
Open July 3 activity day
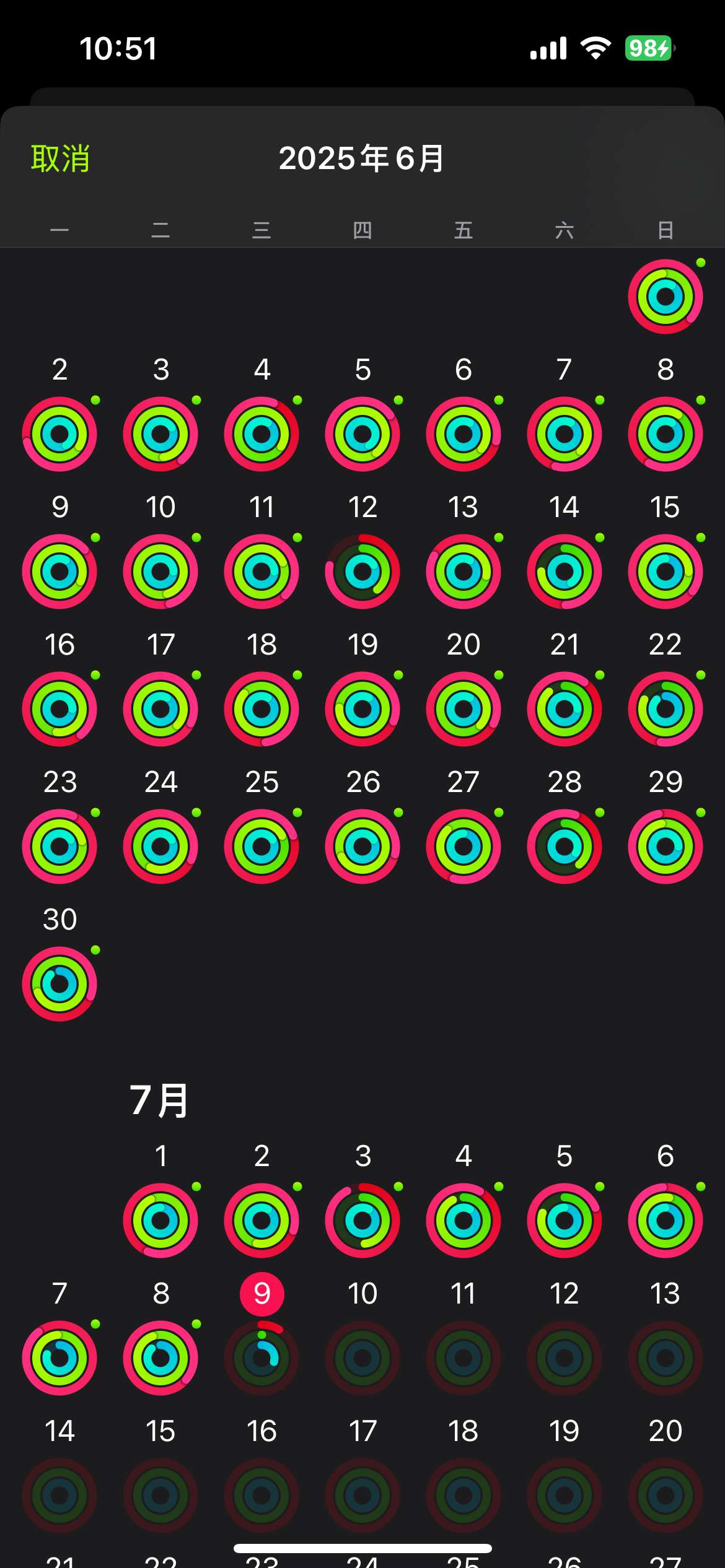point(362,1221)
